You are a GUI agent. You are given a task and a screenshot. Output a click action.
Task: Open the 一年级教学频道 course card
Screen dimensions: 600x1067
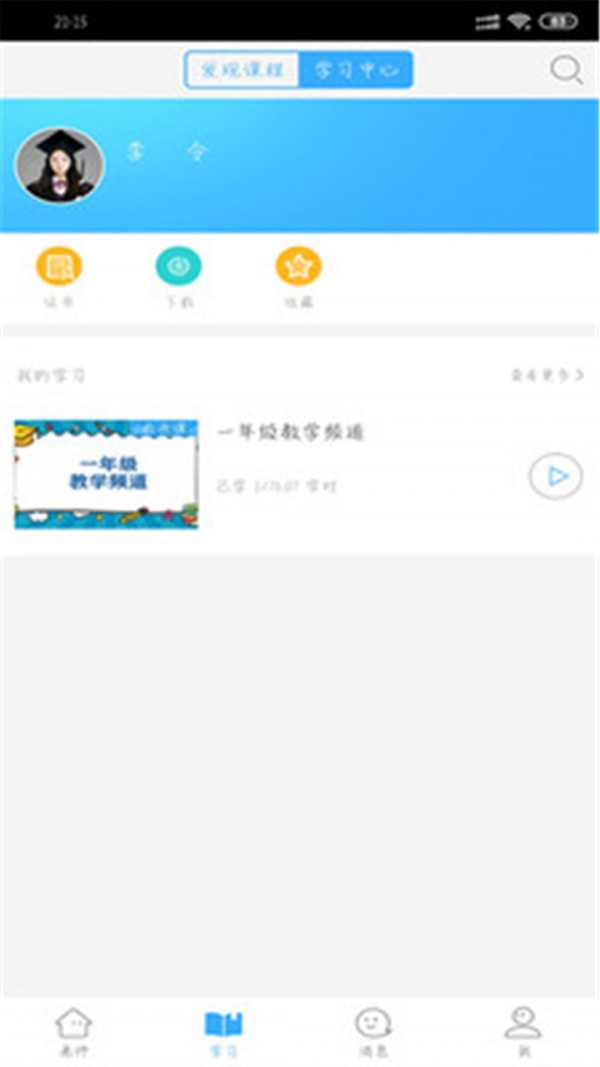pos(106,474)
